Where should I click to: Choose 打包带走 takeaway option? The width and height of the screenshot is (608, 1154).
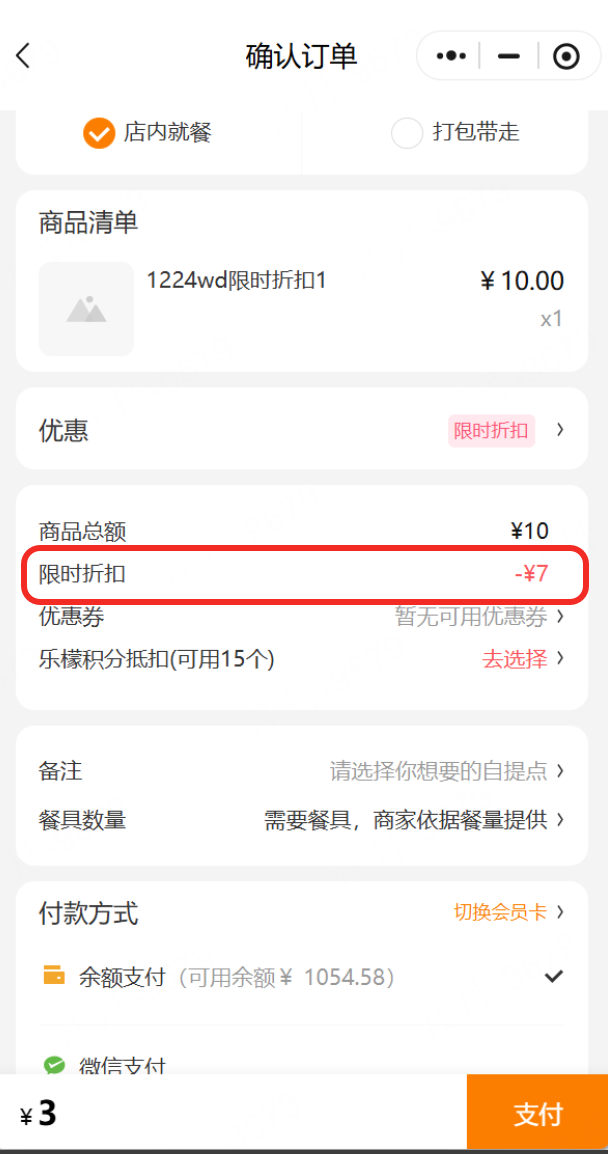pyautogui.click(x=456, y=132)
